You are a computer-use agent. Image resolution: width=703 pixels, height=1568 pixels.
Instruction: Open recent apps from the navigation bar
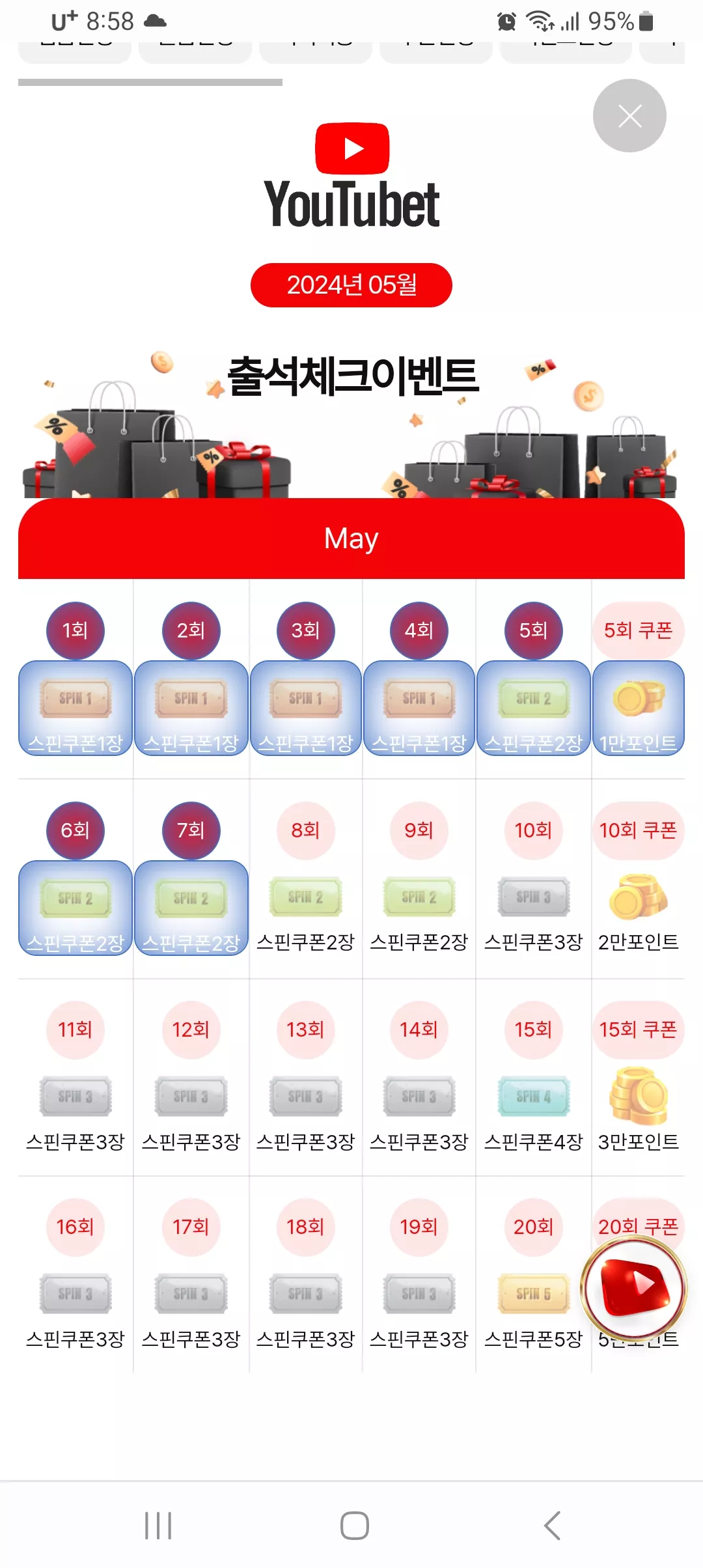click(158, 1526)
